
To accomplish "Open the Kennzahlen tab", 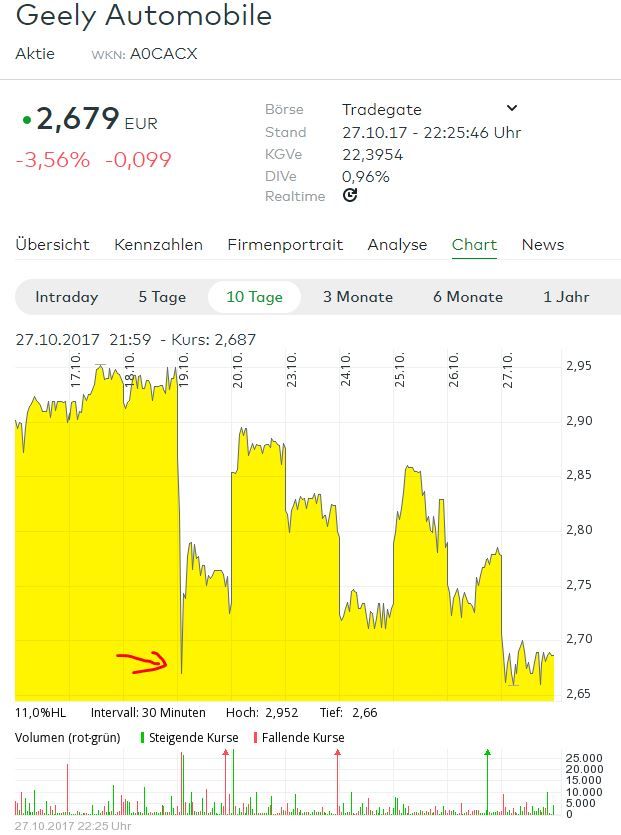I will [x=158, y=245].
